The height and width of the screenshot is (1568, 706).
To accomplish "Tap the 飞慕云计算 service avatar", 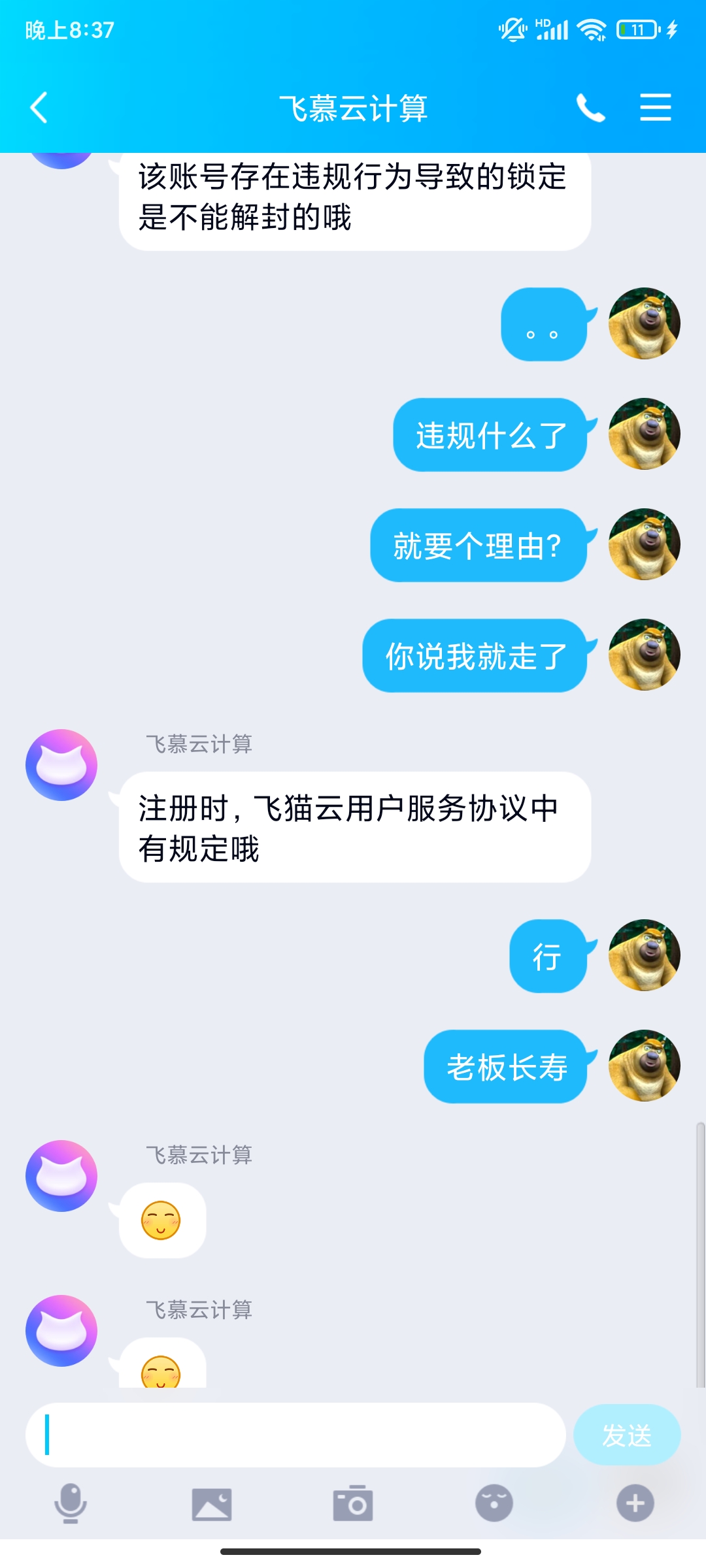I will (x=61, y=764).
